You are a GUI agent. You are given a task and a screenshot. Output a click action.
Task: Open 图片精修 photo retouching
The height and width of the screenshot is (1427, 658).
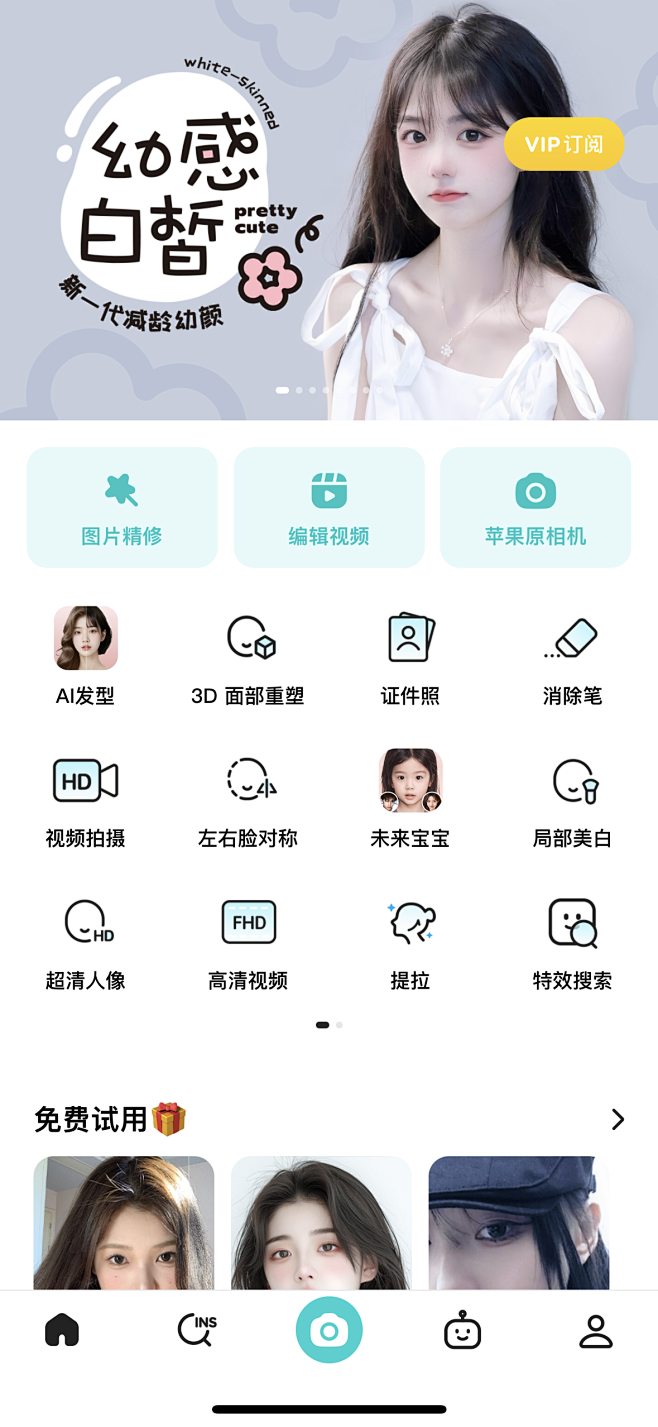click(x=122, y=507)
